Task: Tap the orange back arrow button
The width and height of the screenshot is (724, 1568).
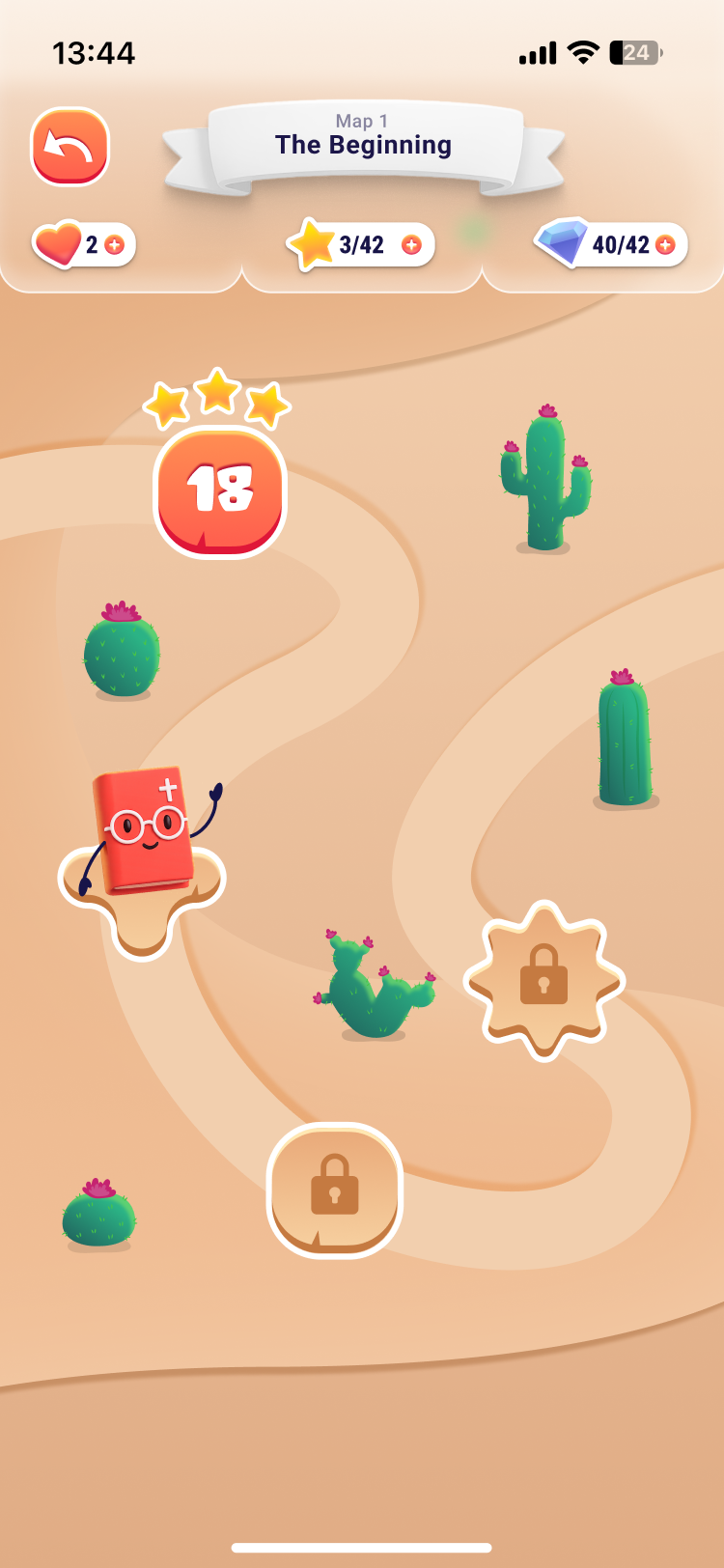Action: 70,147
